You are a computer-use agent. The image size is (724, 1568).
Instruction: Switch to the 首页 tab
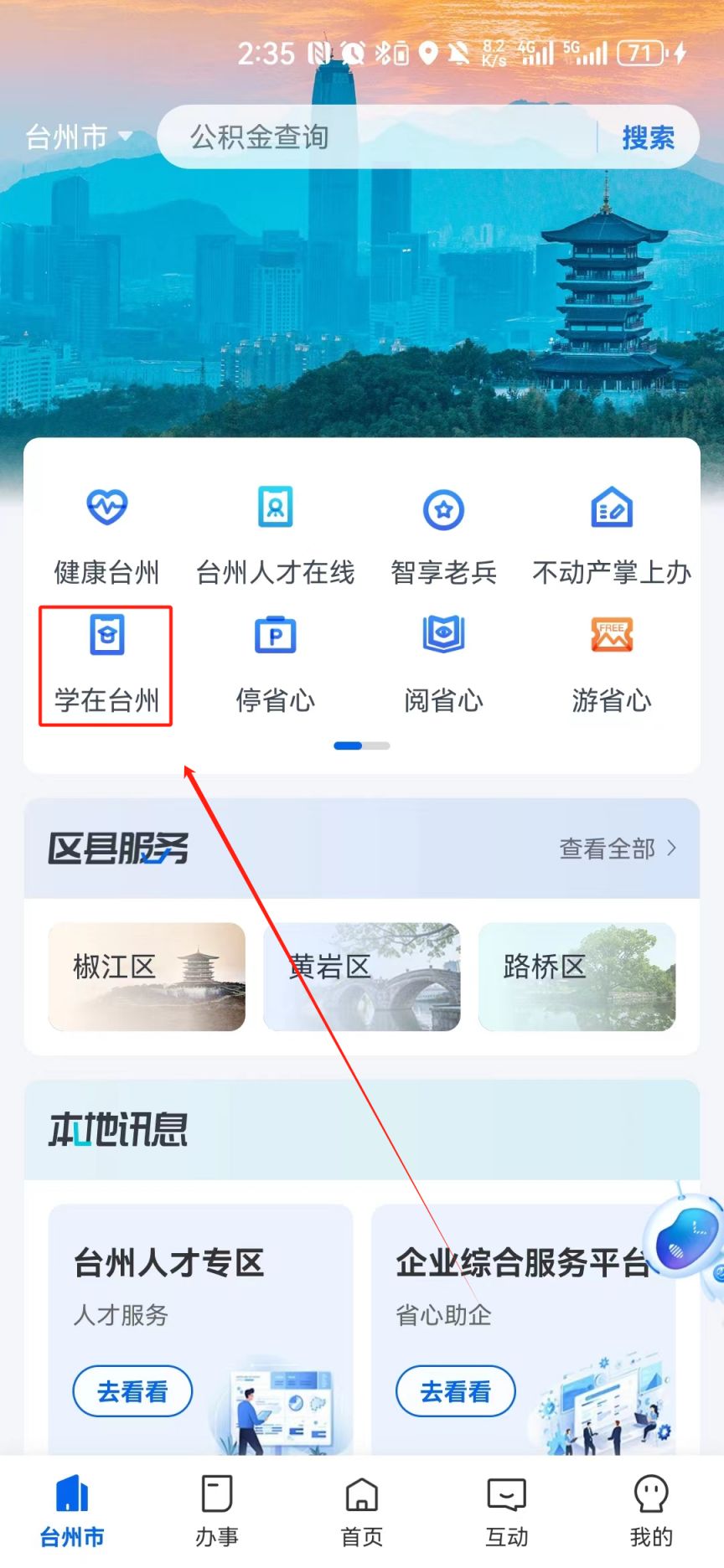pyautogui.click(x=362, y=1511)
